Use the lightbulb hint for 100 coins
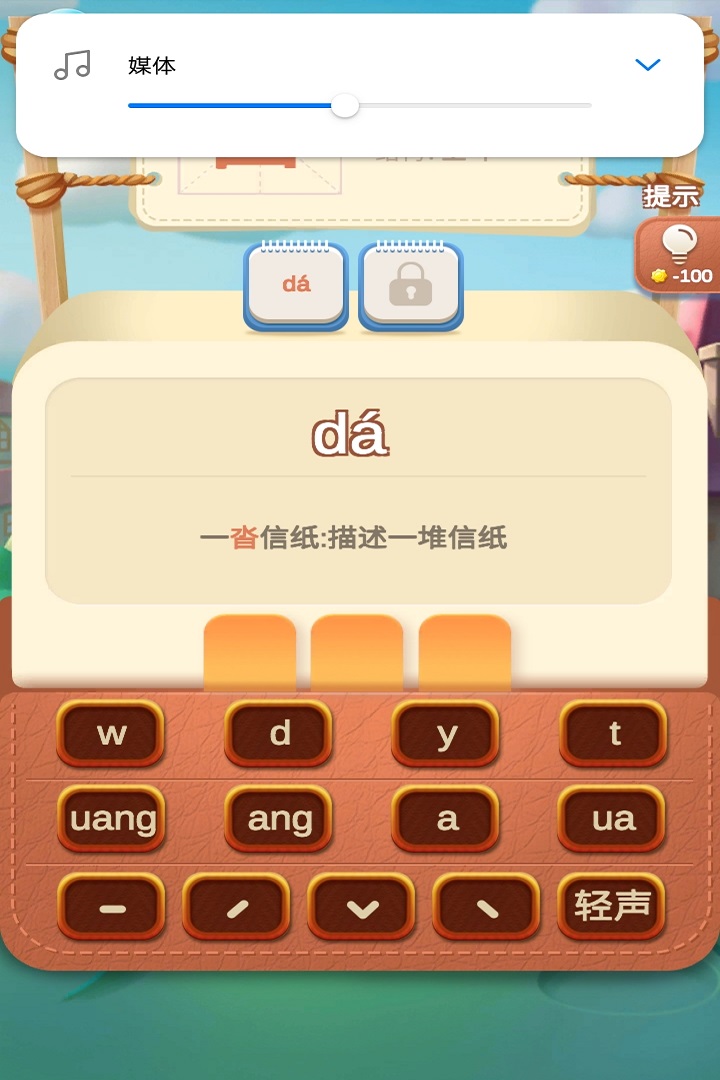The width and height of the screenshot is (720, 1080). pyautogui.click(x=680, y=255)
